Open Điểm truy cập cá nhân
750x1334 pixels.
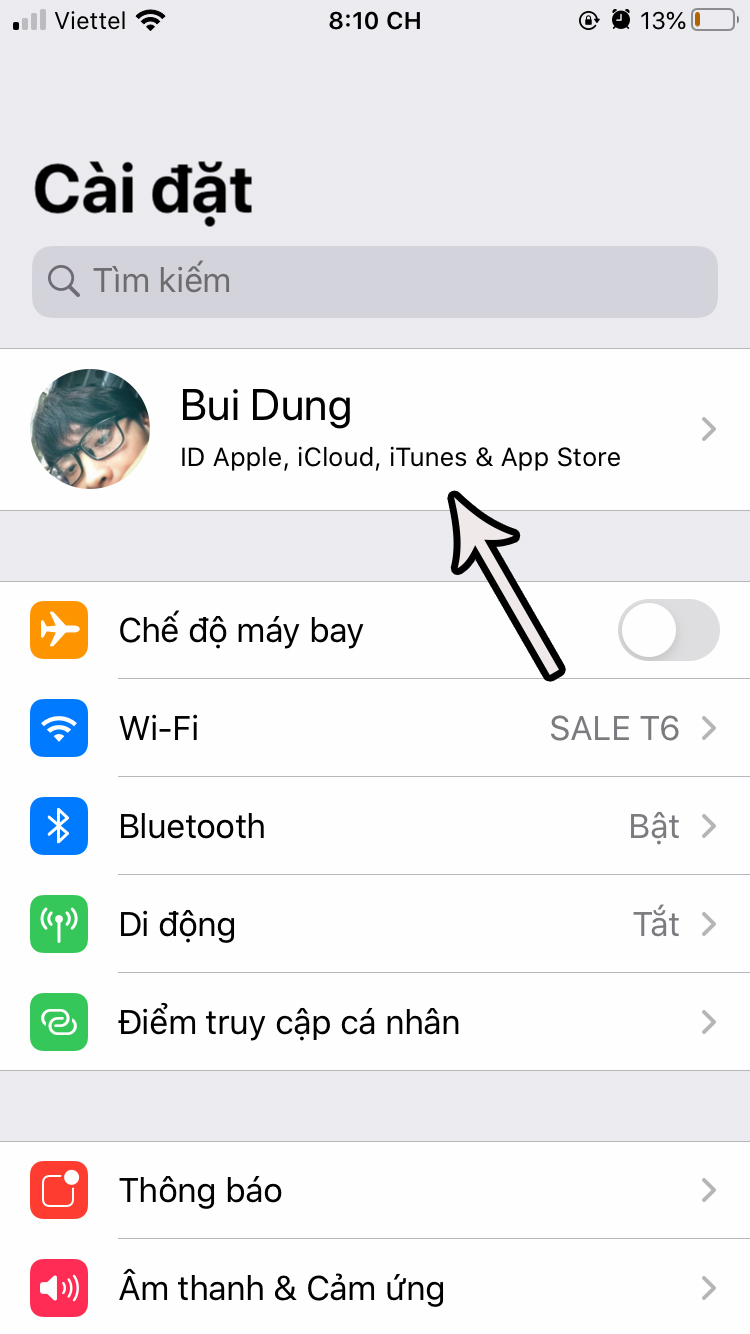pos(374,1022)
